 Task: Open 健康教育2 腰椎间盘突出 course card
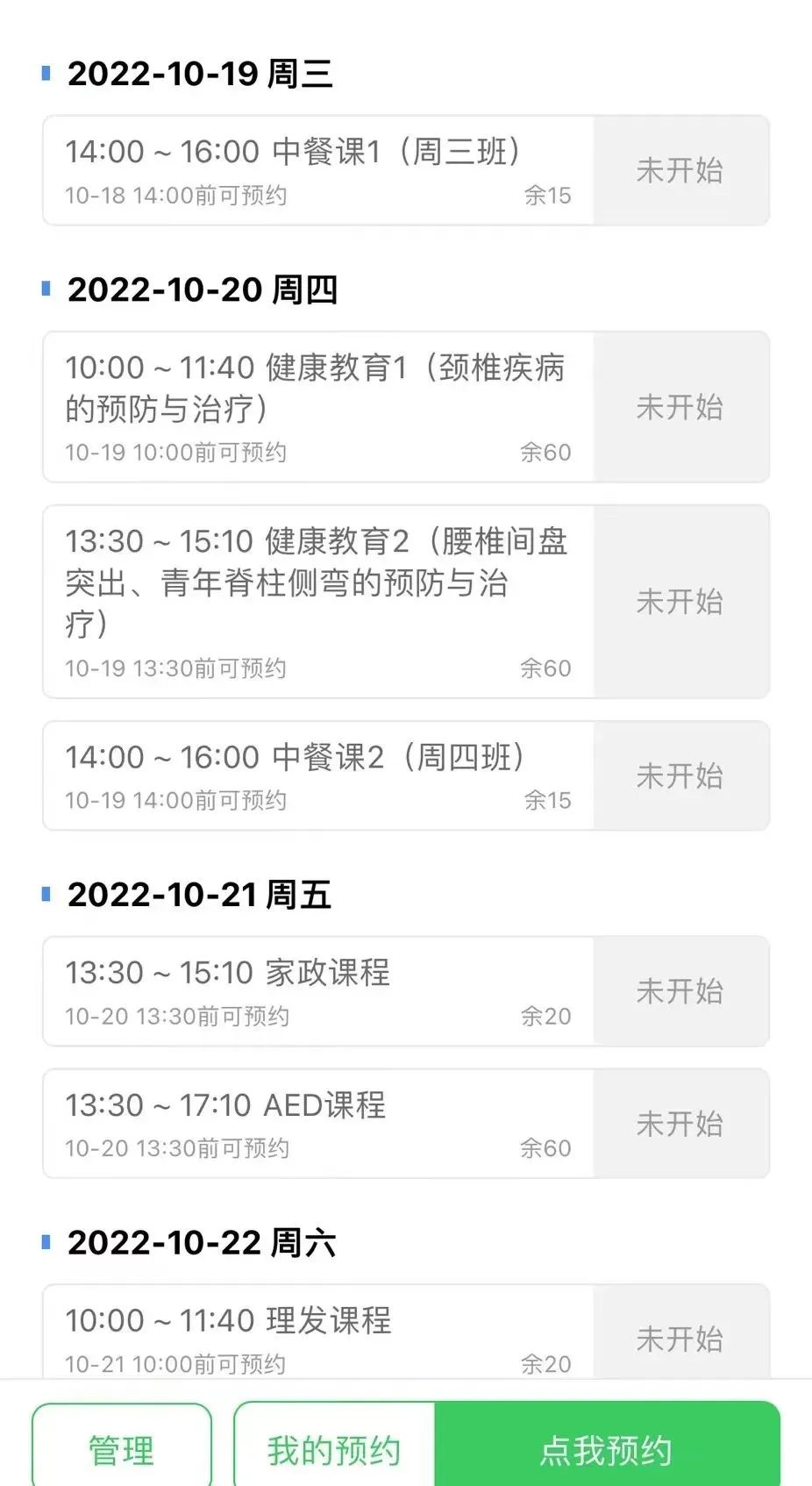(x=318, y=602)
